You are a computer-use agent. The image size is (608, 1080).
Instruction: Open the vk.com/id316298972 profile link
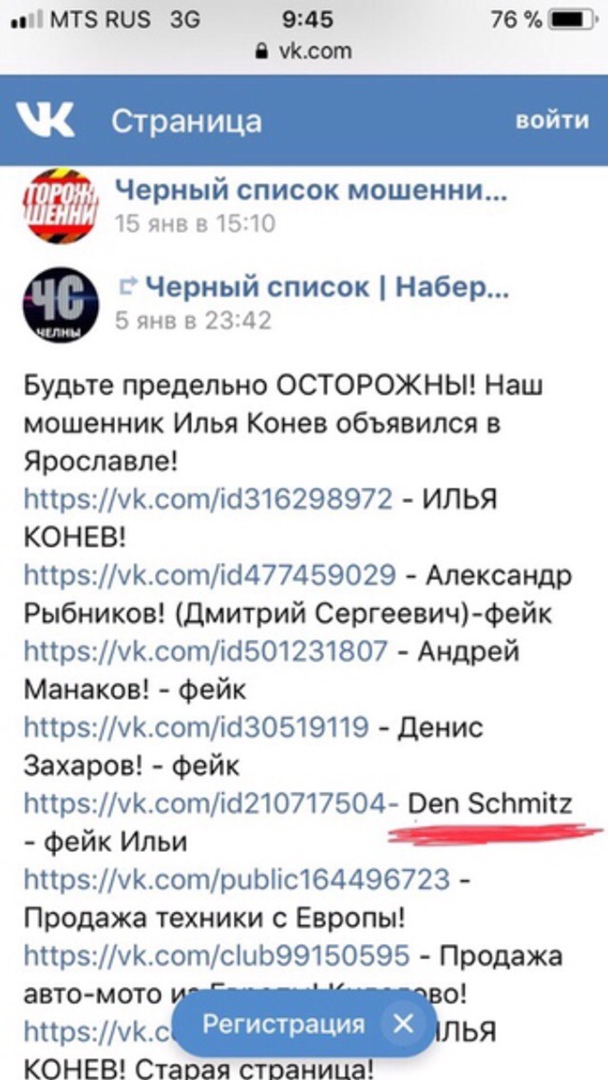208,498
